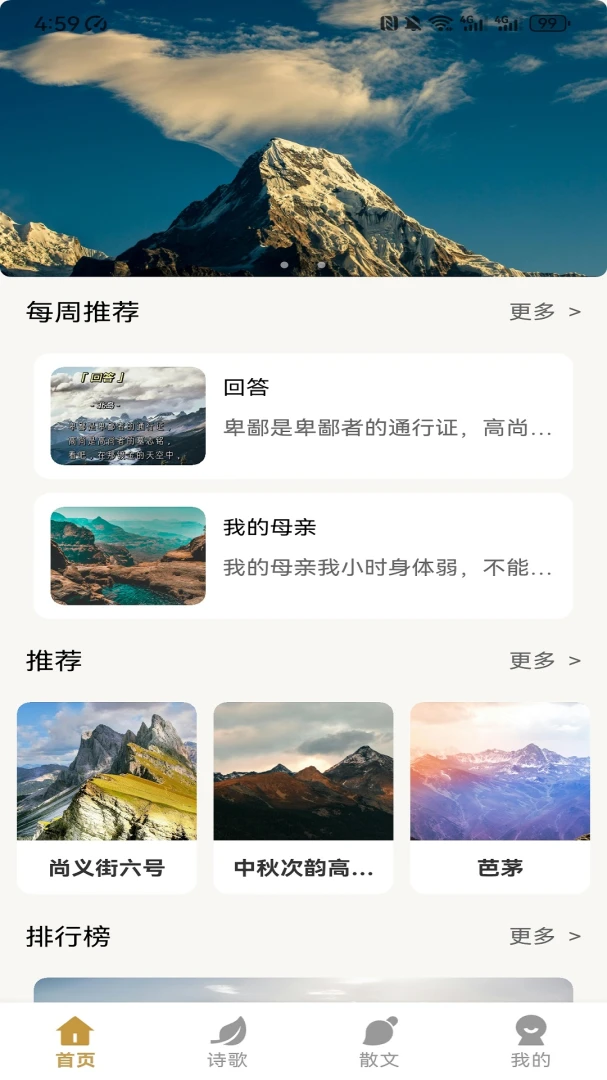607x1080 pixels.
Task: Tap 更多 beside the 推荐 heading
Action: [x=544, y=661]
